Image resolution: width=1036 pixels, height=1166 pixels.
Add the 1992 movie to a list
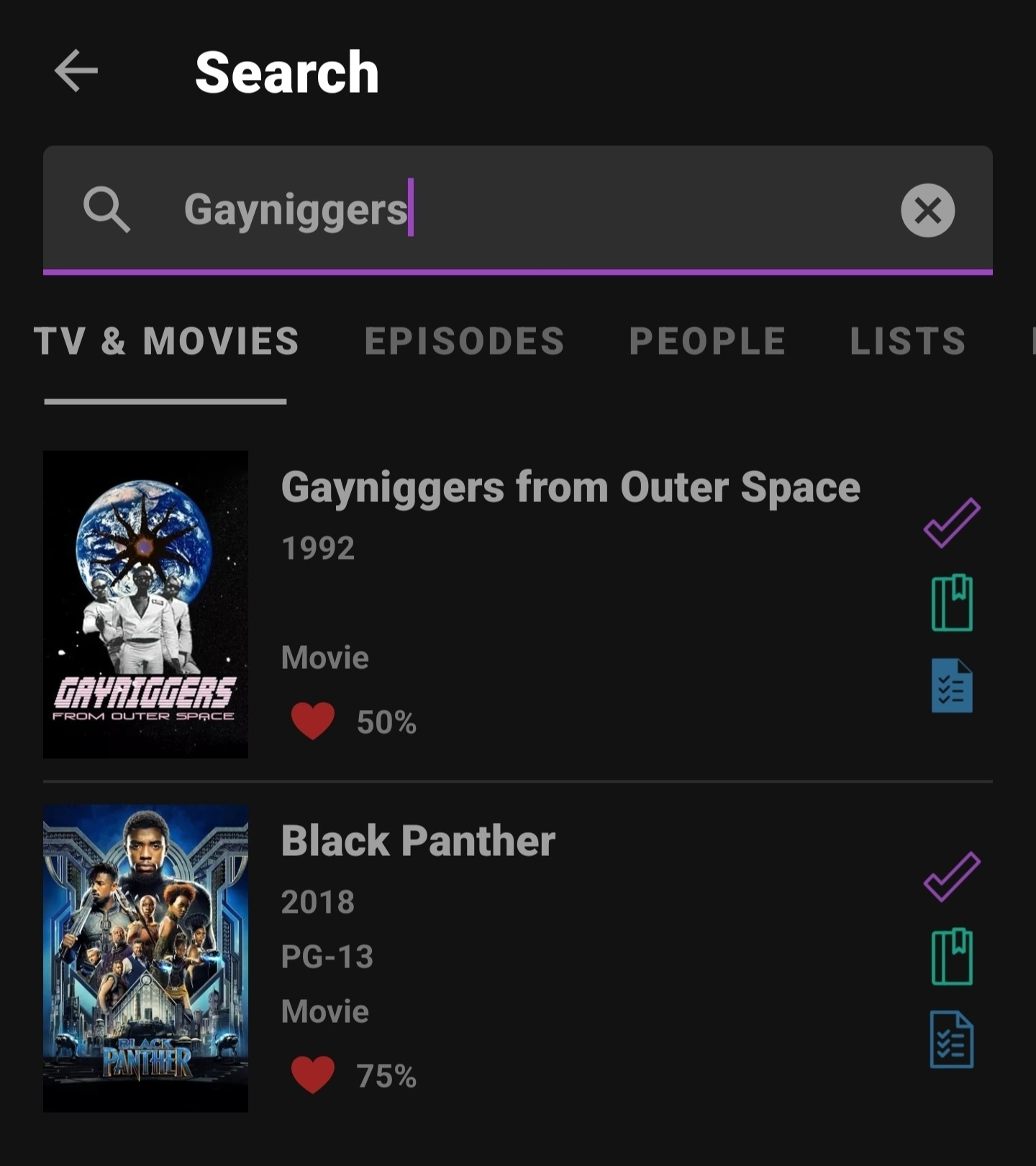951,686
